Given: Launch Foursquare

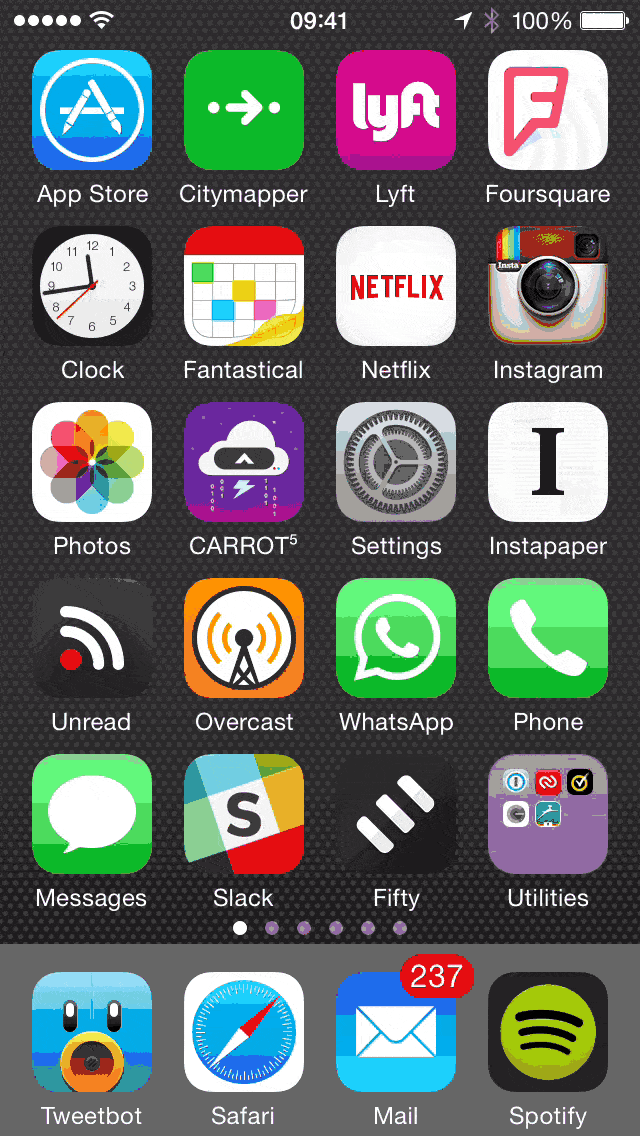Looking at the screenshot, I should tap(548, 110).
